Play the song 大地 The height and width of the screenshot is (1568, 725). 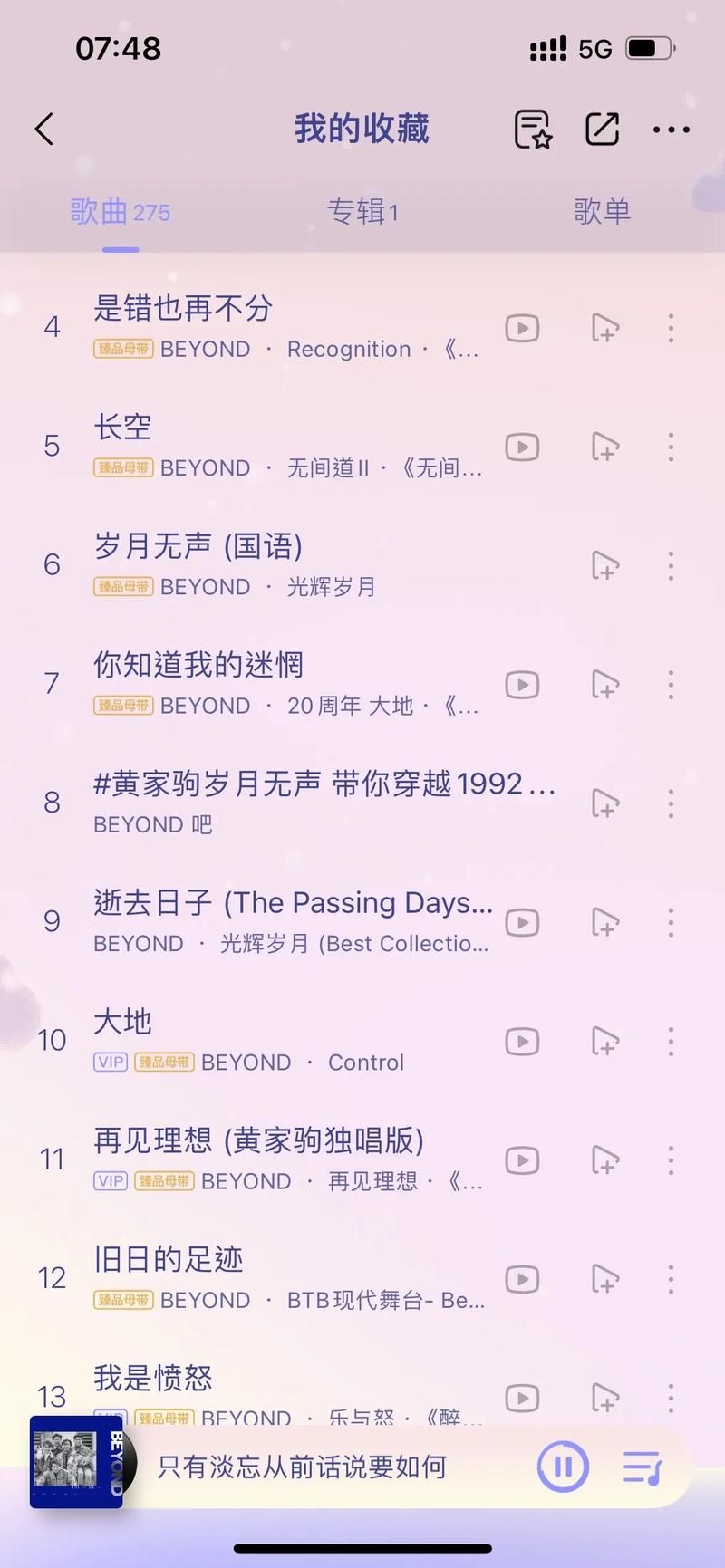123,1023
